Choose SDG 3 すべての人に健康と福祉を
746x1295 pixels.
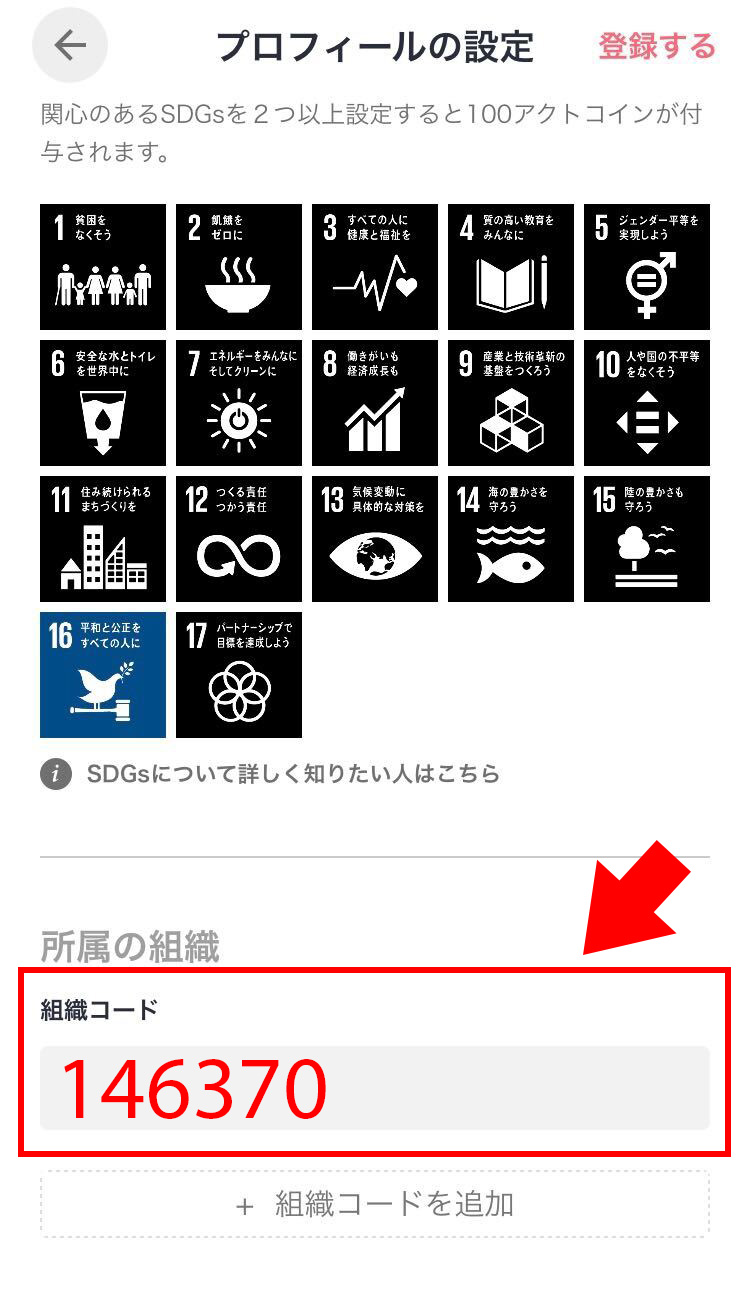point(375,267)
